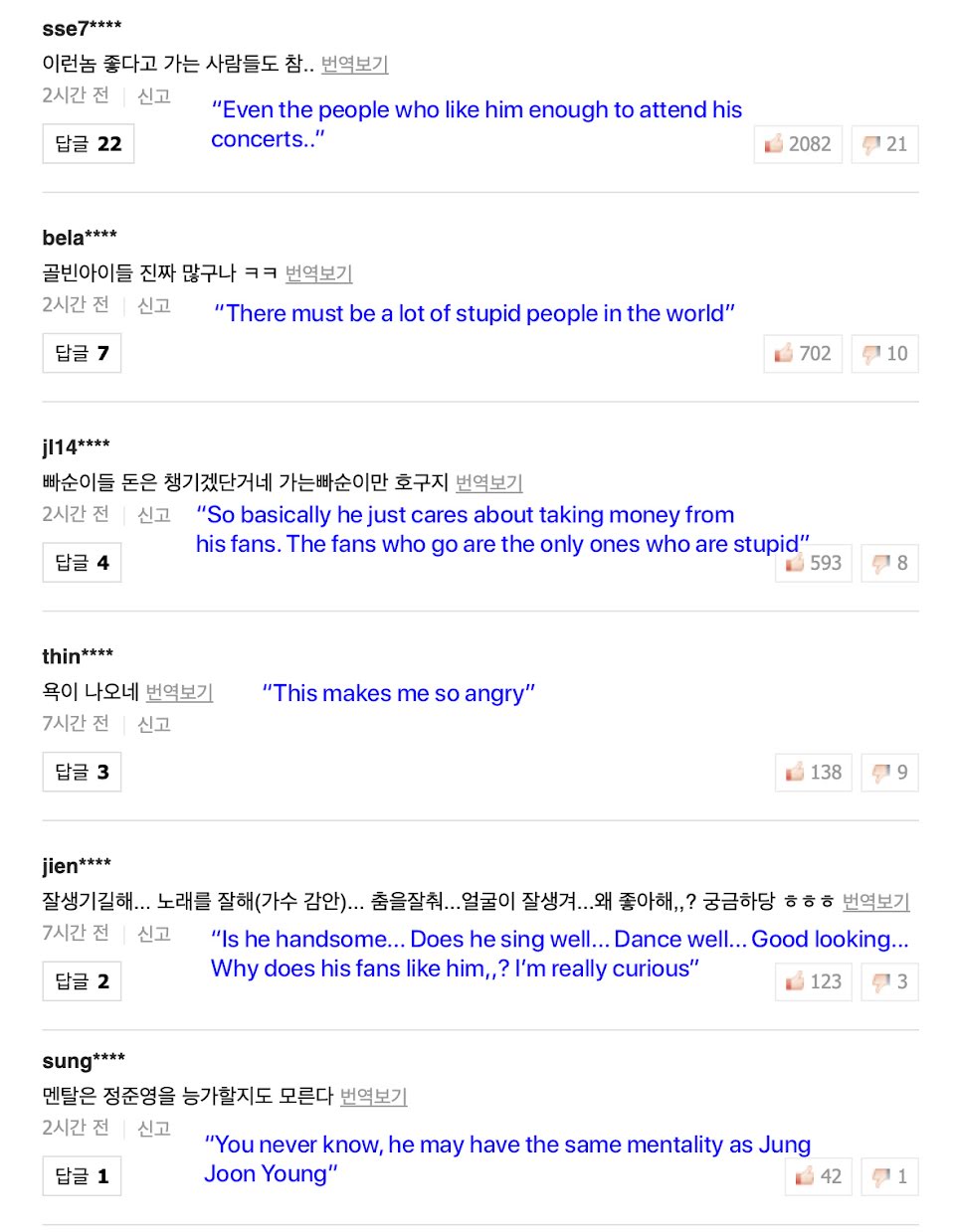This screenshot has height=1232, width=955.
Task: Translate thin's comment
Action: [x=179, y=692]
